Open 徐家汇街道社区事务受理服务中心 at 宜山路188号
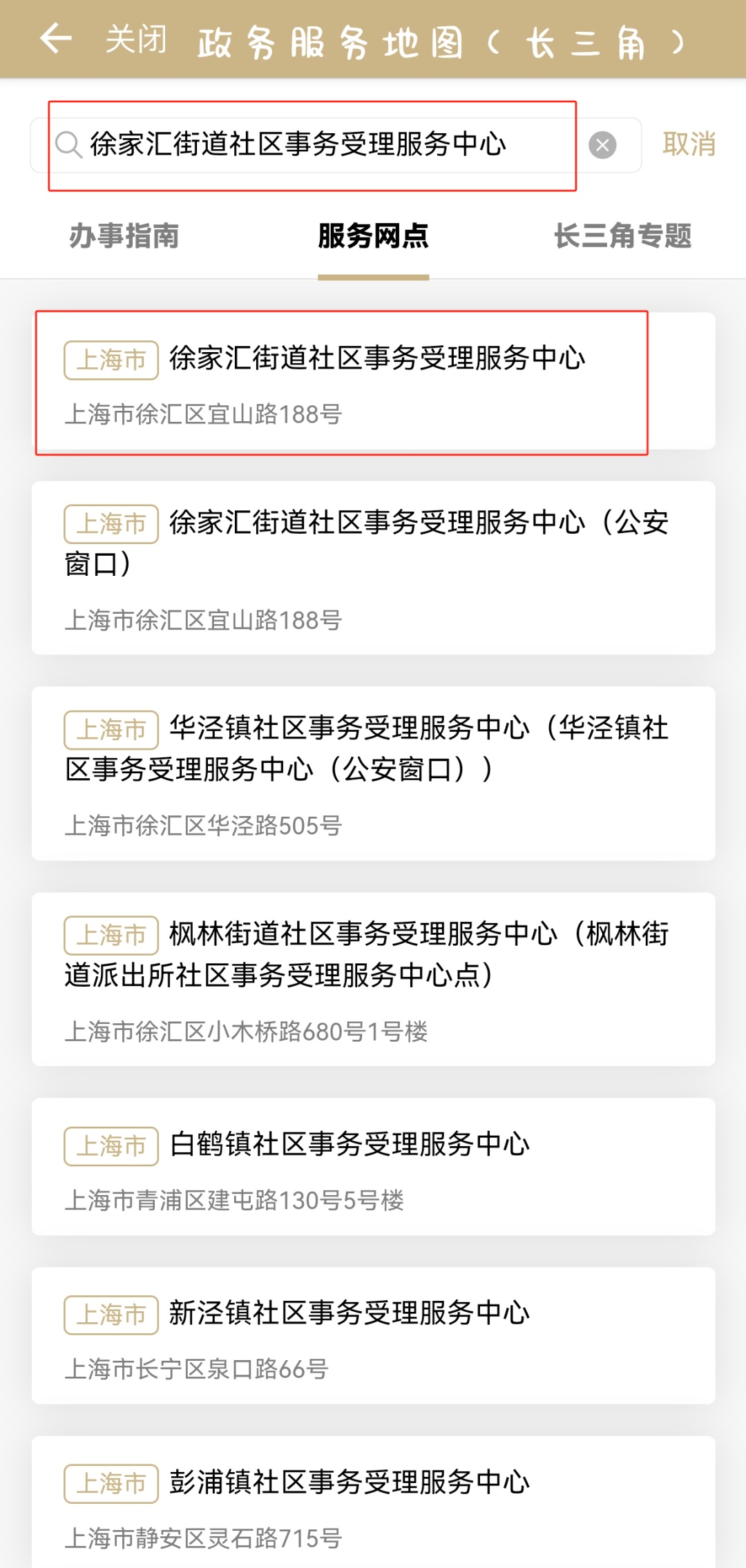Image resolution: width=746 pixels, height=1568 pixels. pos(373,381)
